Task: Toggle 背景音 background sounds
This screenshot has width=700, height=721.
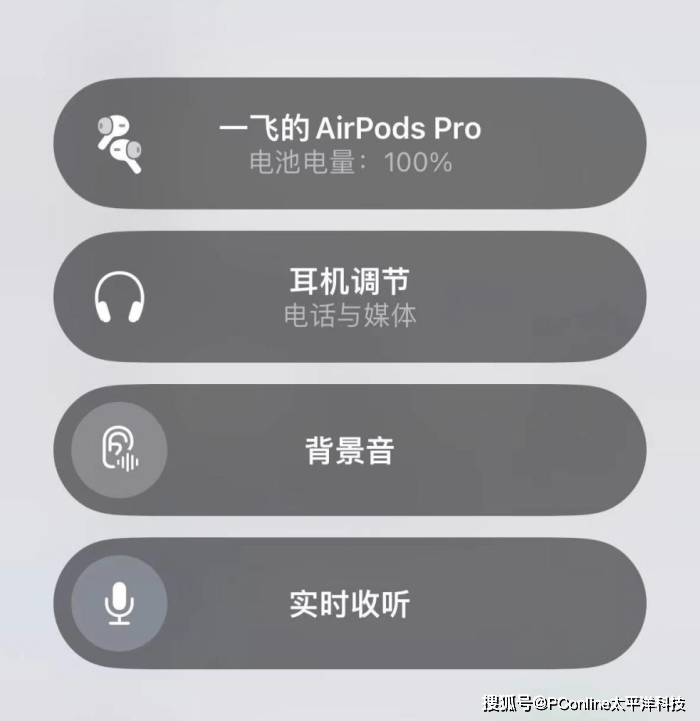Action: click(x=120, y=451)
